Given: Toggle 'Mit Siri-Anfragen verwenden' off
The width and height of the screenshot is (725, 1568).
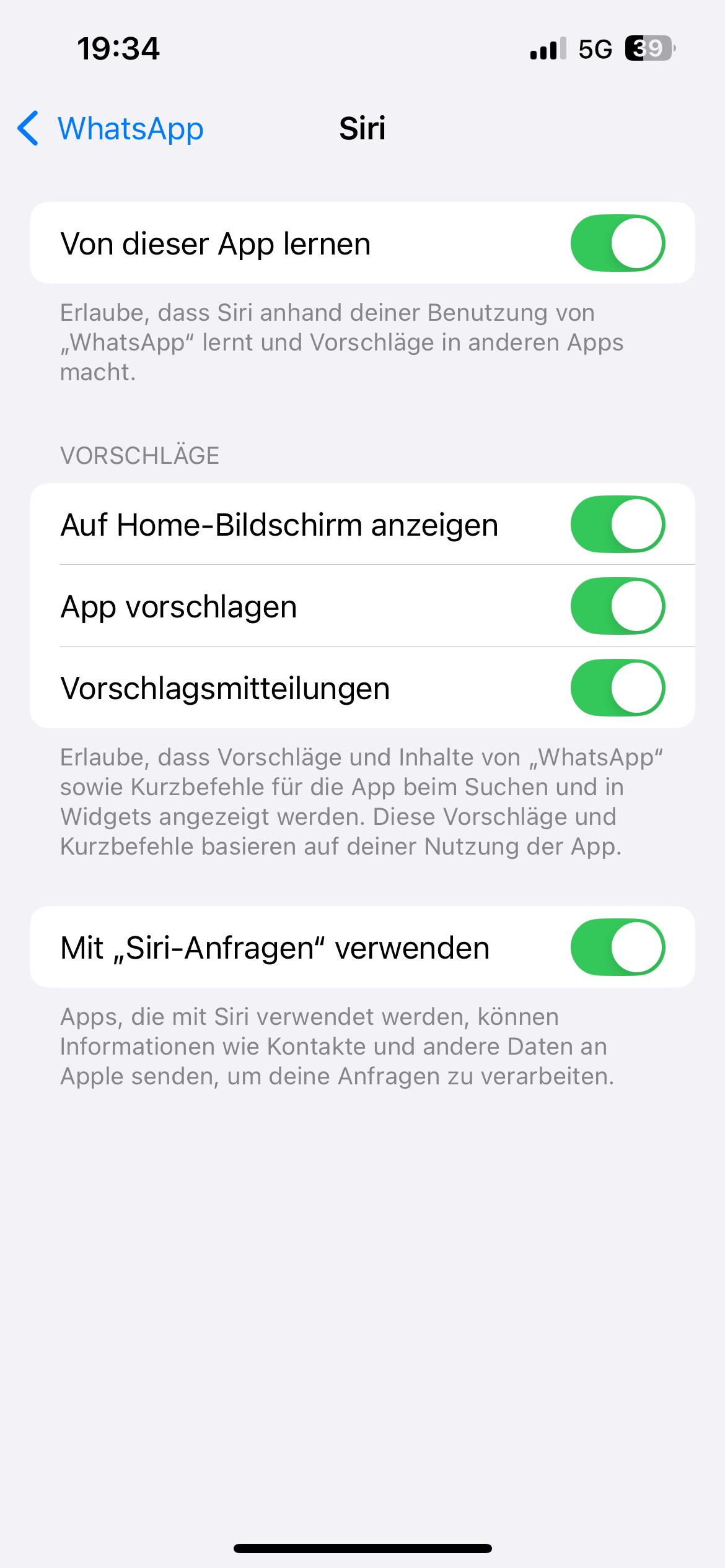Looking at the screenshot, I should tap(617, 947).
